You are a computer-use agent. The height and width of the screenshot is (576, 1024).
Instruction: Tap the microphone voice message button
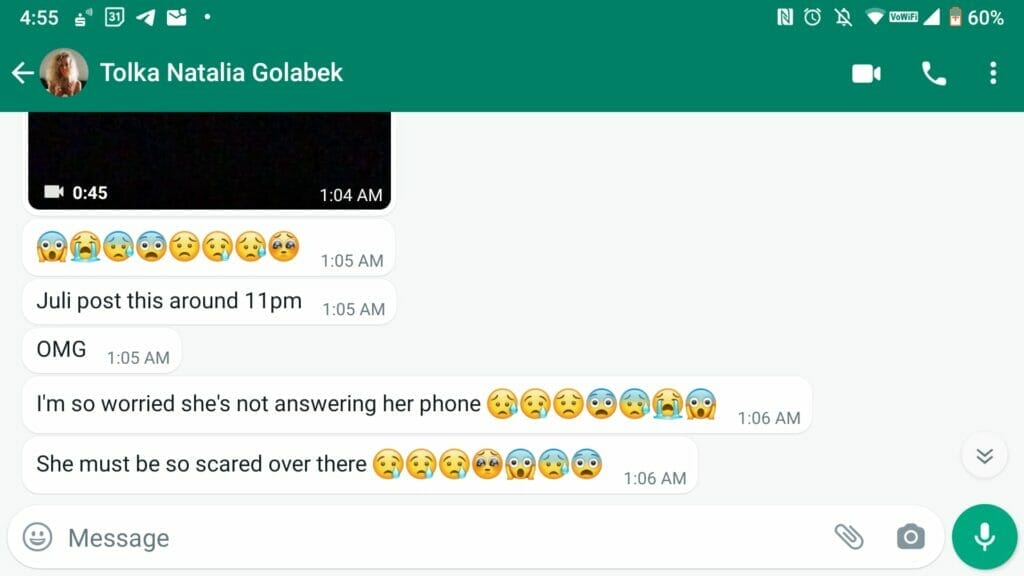[x=984, y=537]
